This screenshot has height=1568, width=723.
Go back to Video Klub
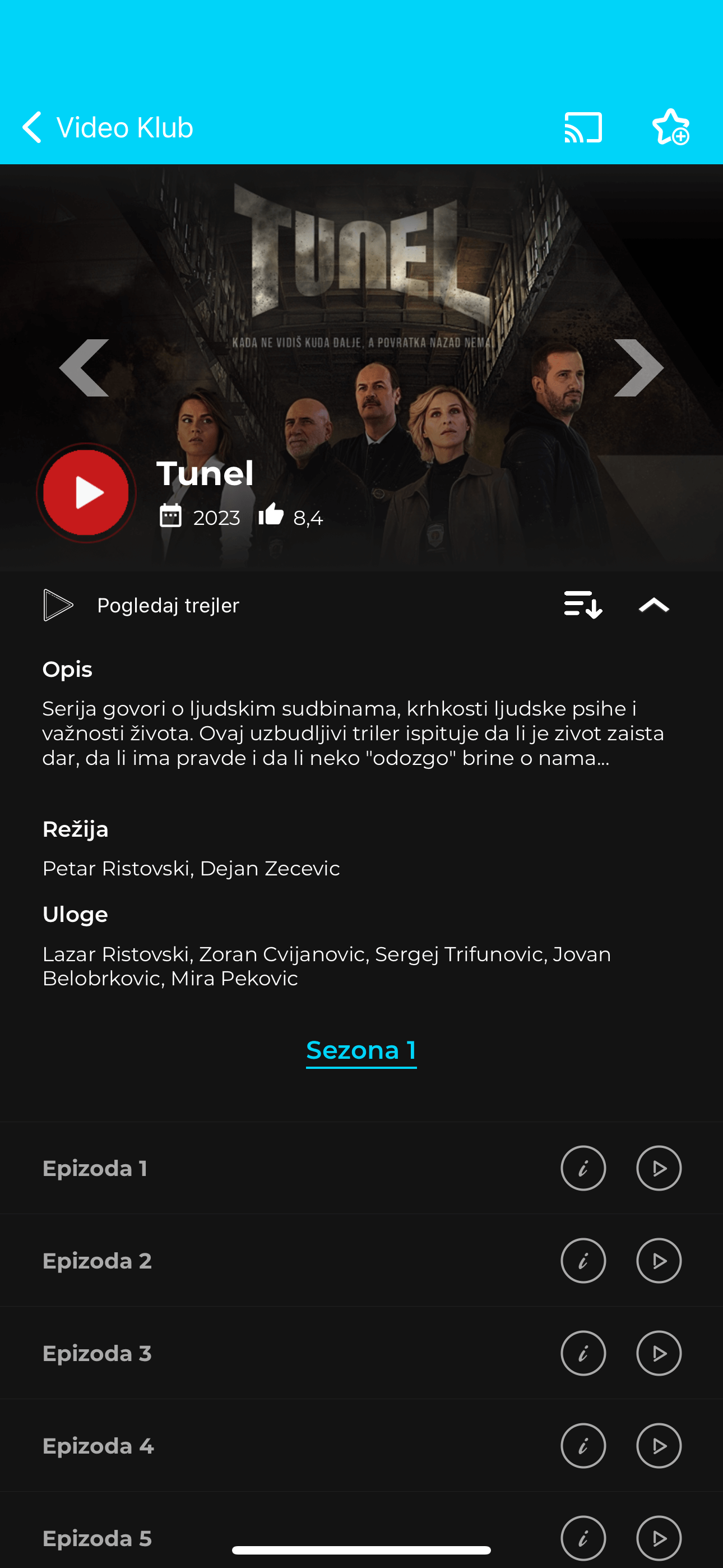click(x=106, y=128)
